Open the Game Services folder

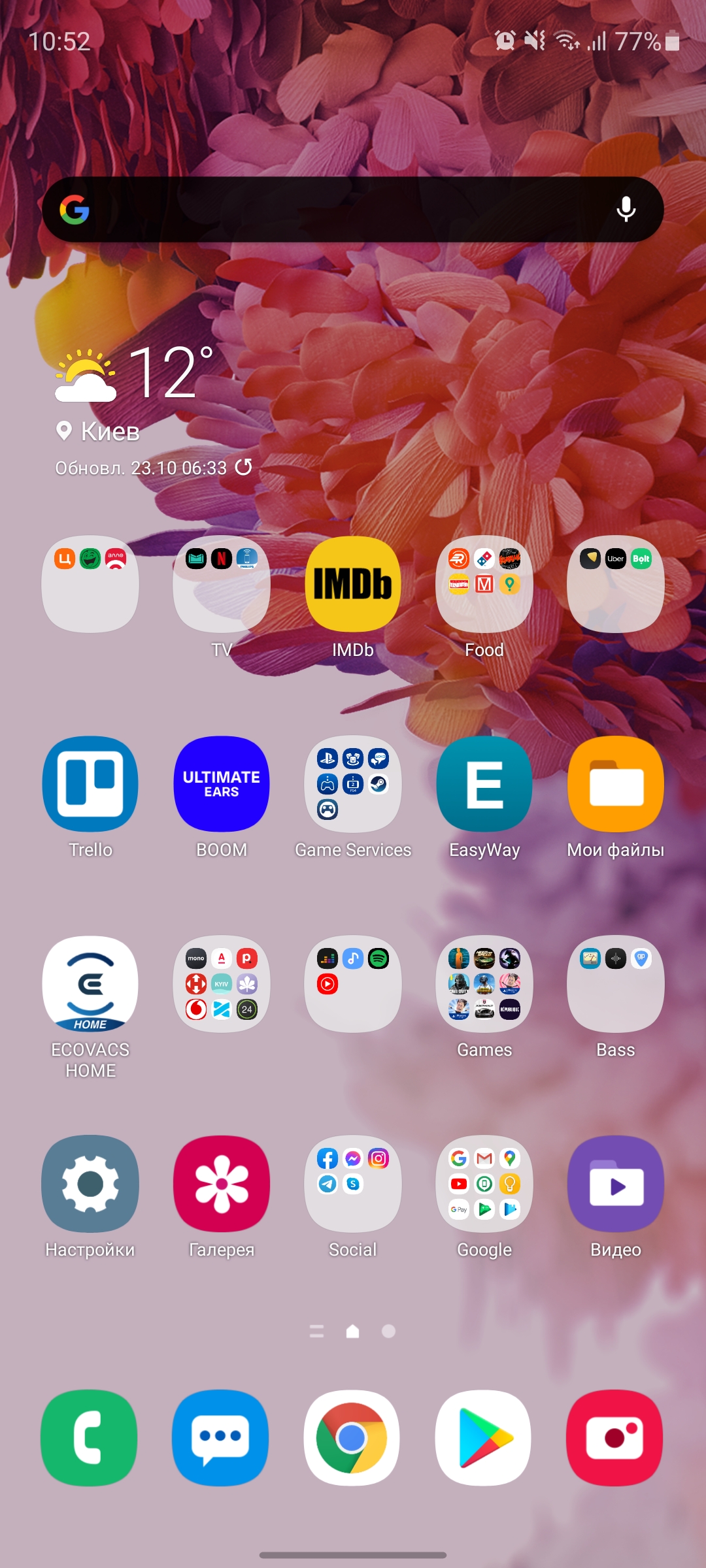coord(353,784)
